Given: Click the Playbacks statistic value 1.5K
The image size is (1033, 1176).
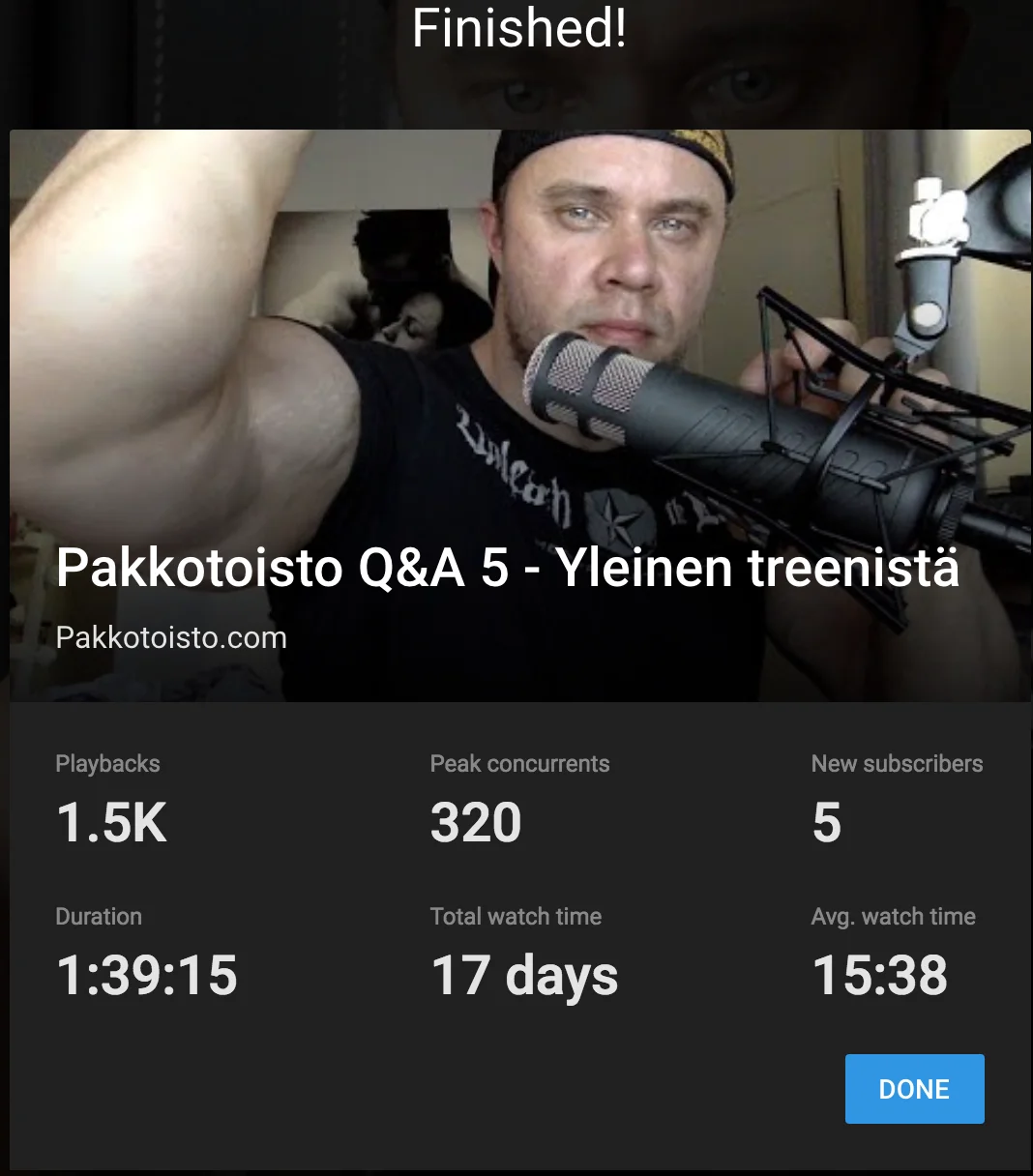Looking at the screenshot, I should tap(111, 823).
